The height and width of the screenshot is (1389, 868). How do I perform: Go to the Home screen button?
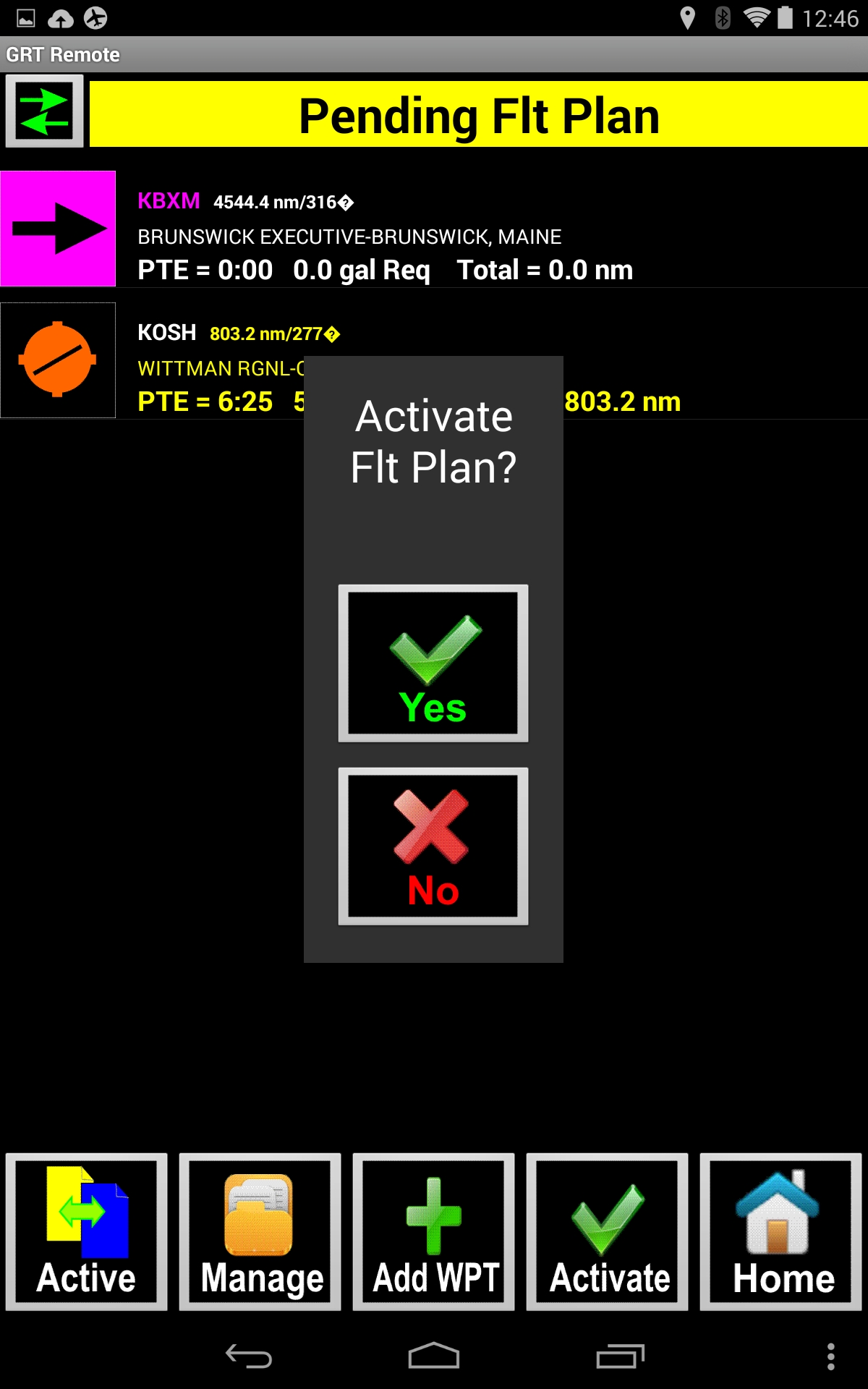click(x=781, y=1231)
